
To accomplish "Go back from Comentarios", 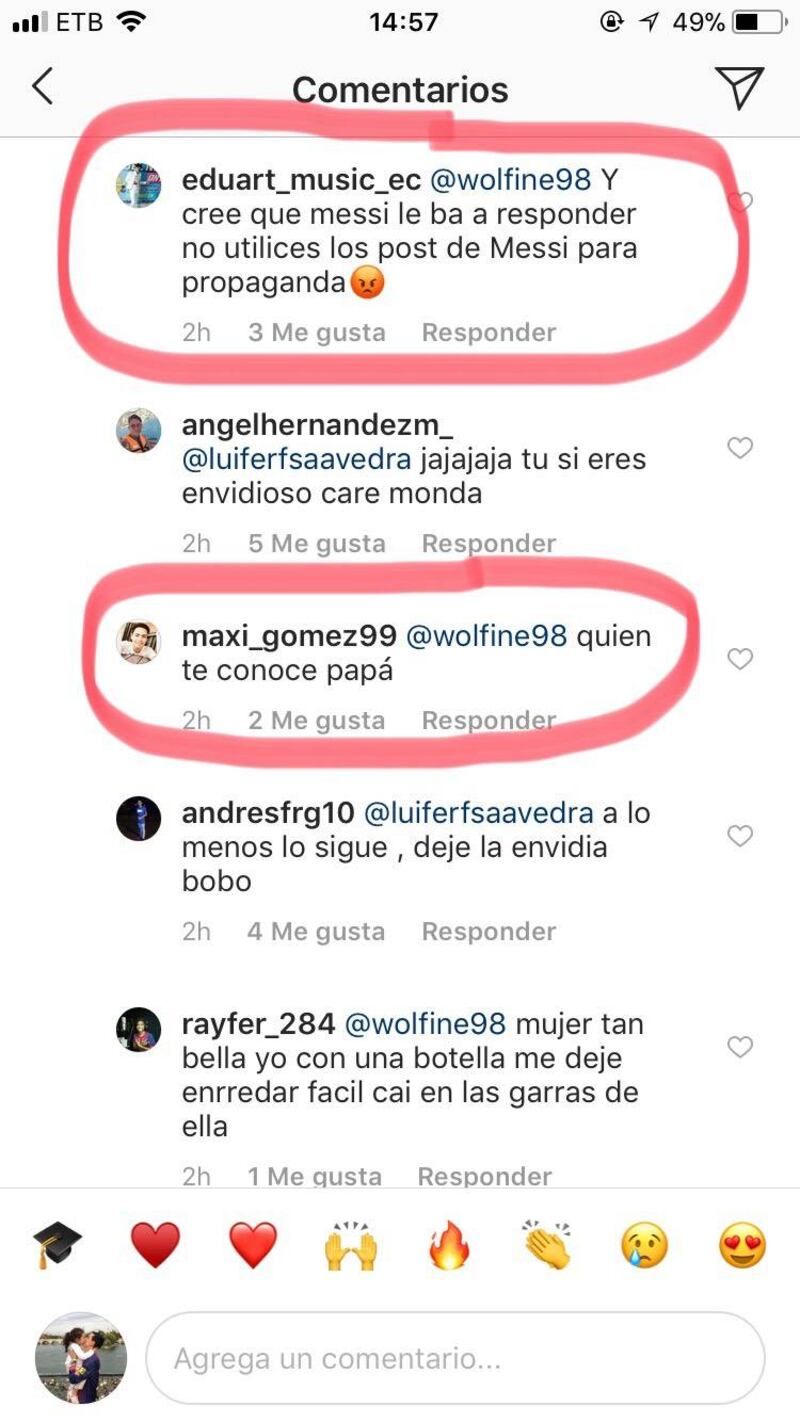I will click(x=42, y=88).
